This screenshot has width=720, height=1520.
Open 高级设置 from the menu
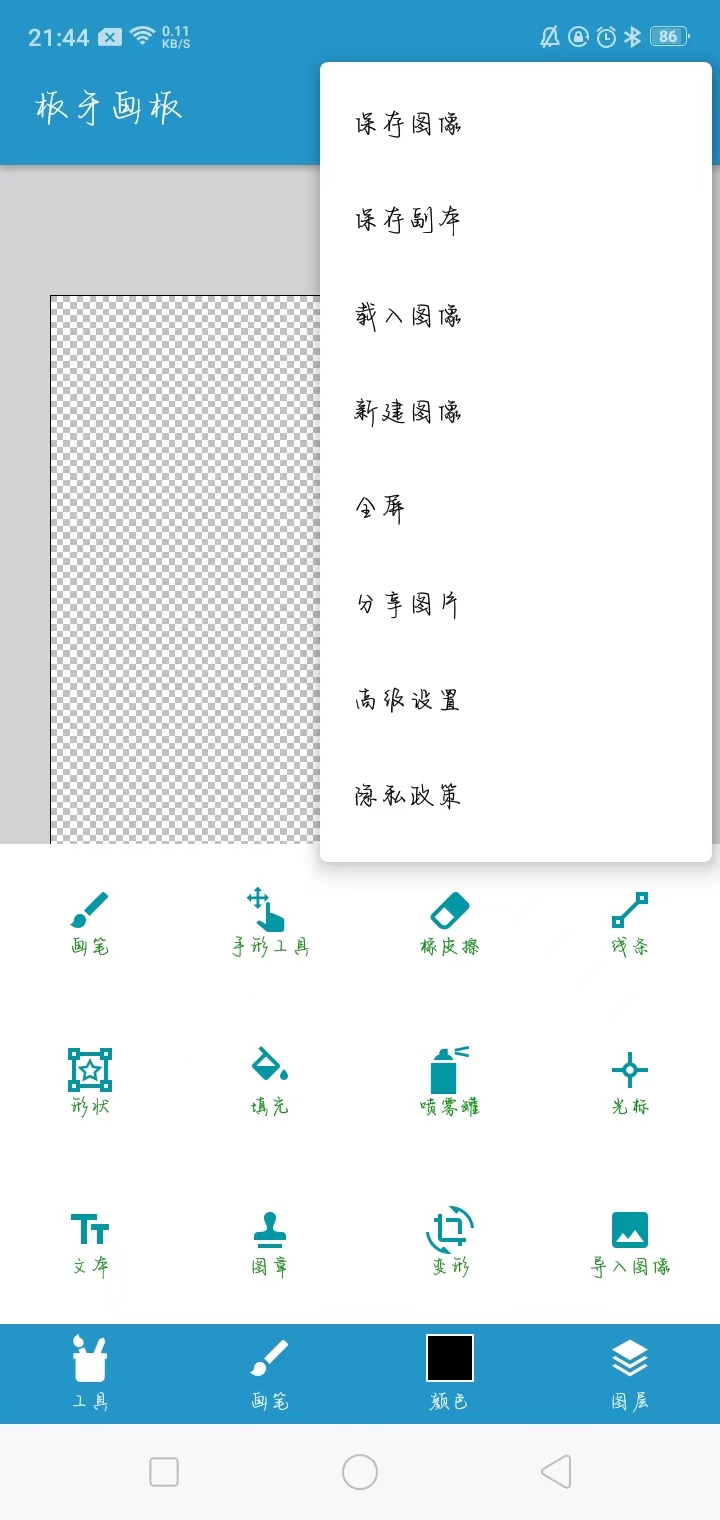408,700
